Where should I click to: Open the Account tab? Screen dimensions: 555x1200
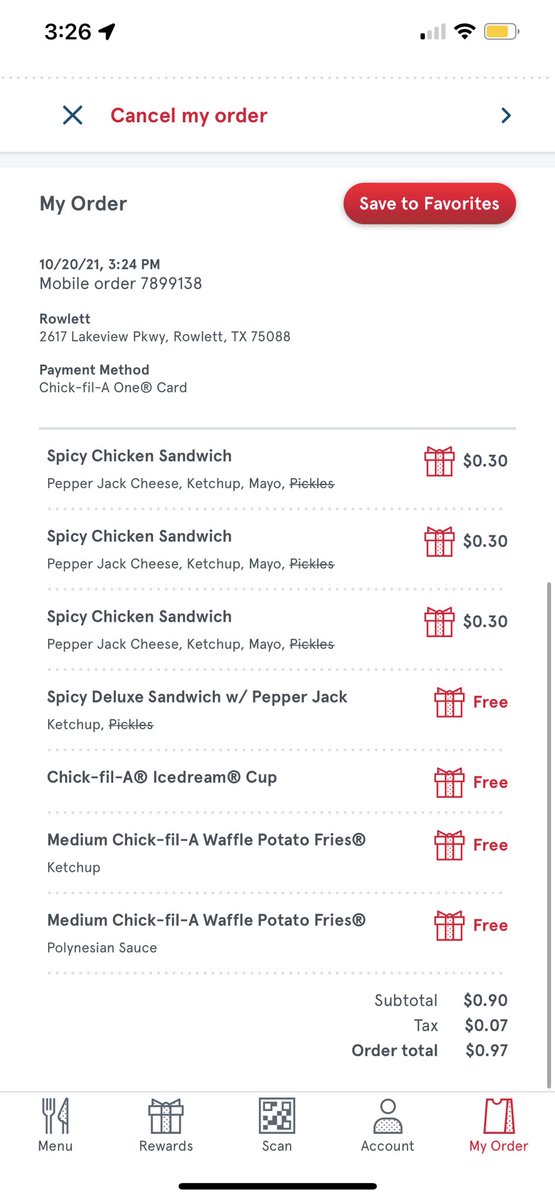coord(387,1125)
